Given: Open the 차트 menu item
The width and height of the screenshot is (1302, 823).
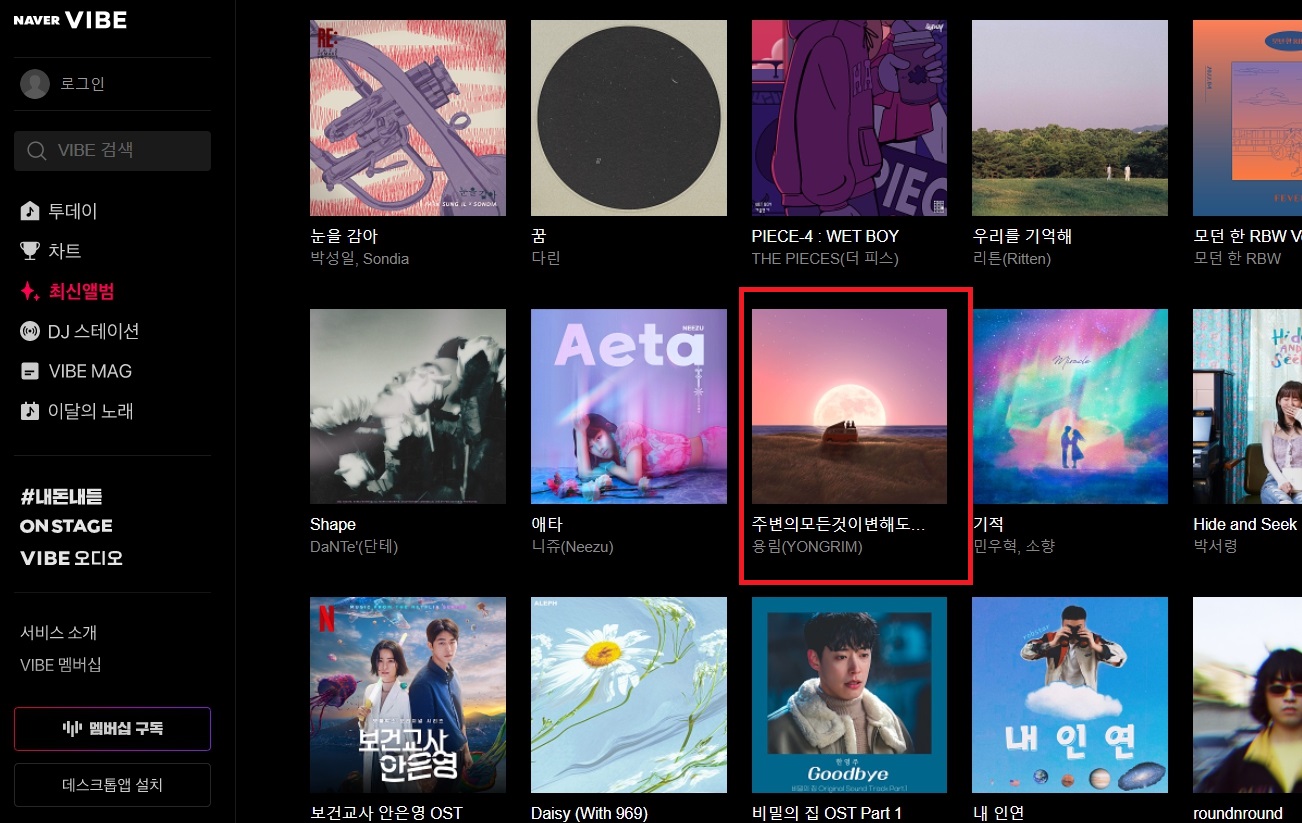Looking at the screenshot, I should (x=64, y=251).
